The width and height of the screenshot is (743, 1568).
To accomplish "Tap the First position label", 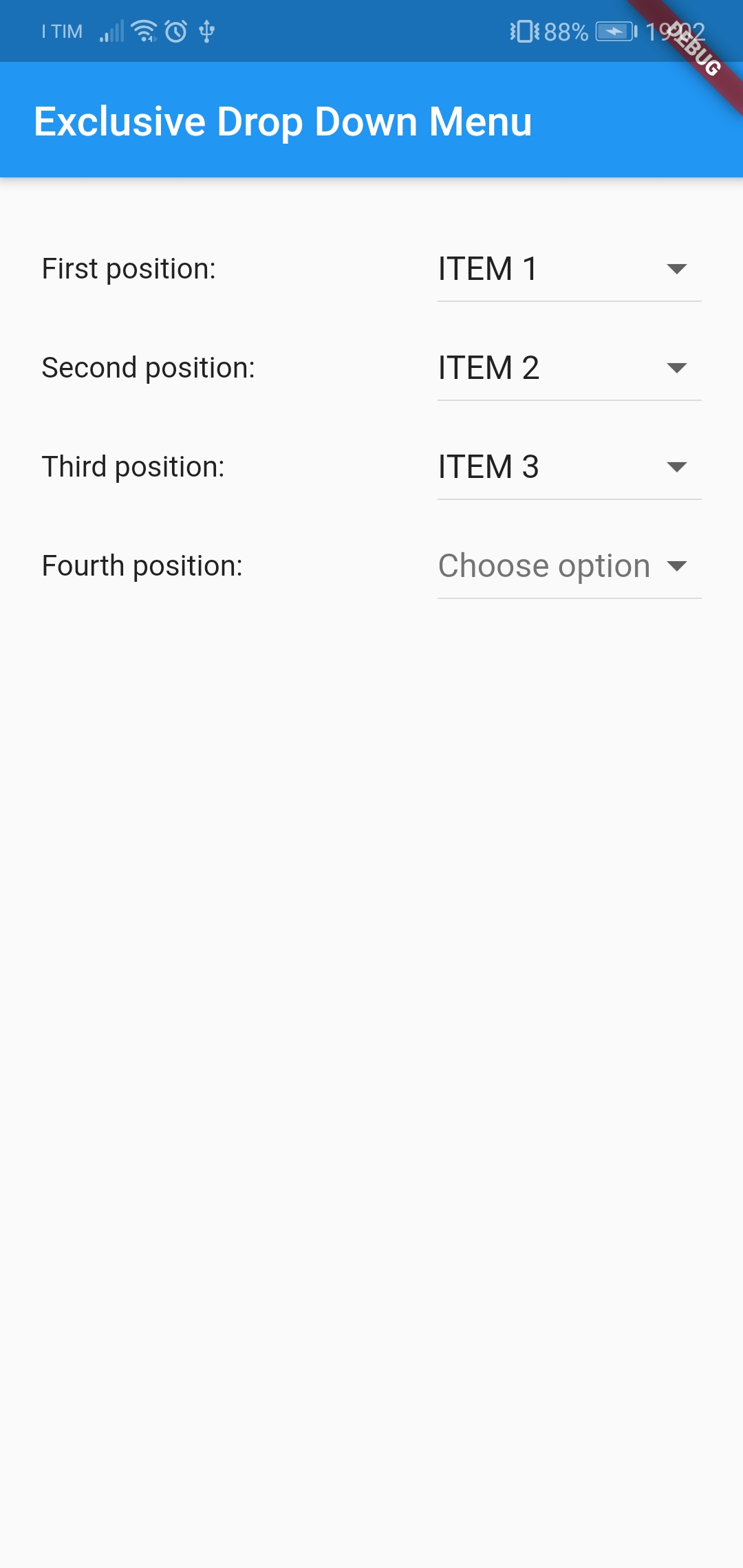I will coord(129,268).
